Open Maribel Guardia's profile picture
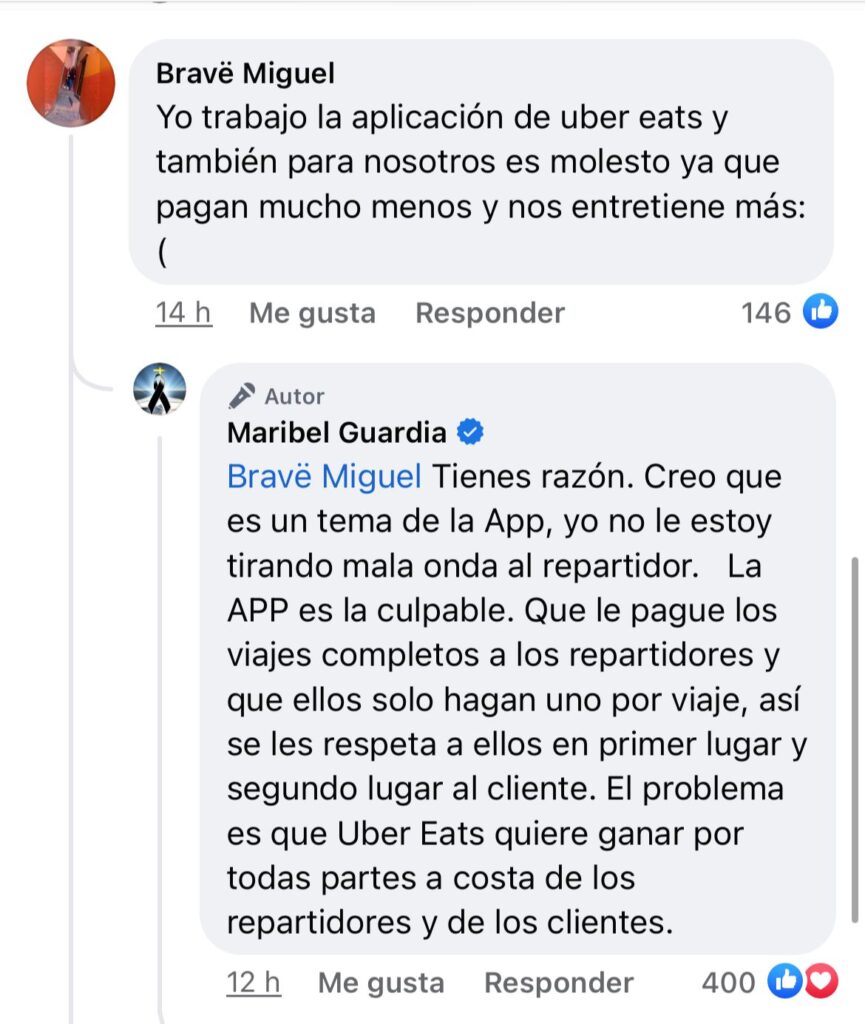This screenshot has height=1024, width=865. pyautogui.click(x=160, y=389)
